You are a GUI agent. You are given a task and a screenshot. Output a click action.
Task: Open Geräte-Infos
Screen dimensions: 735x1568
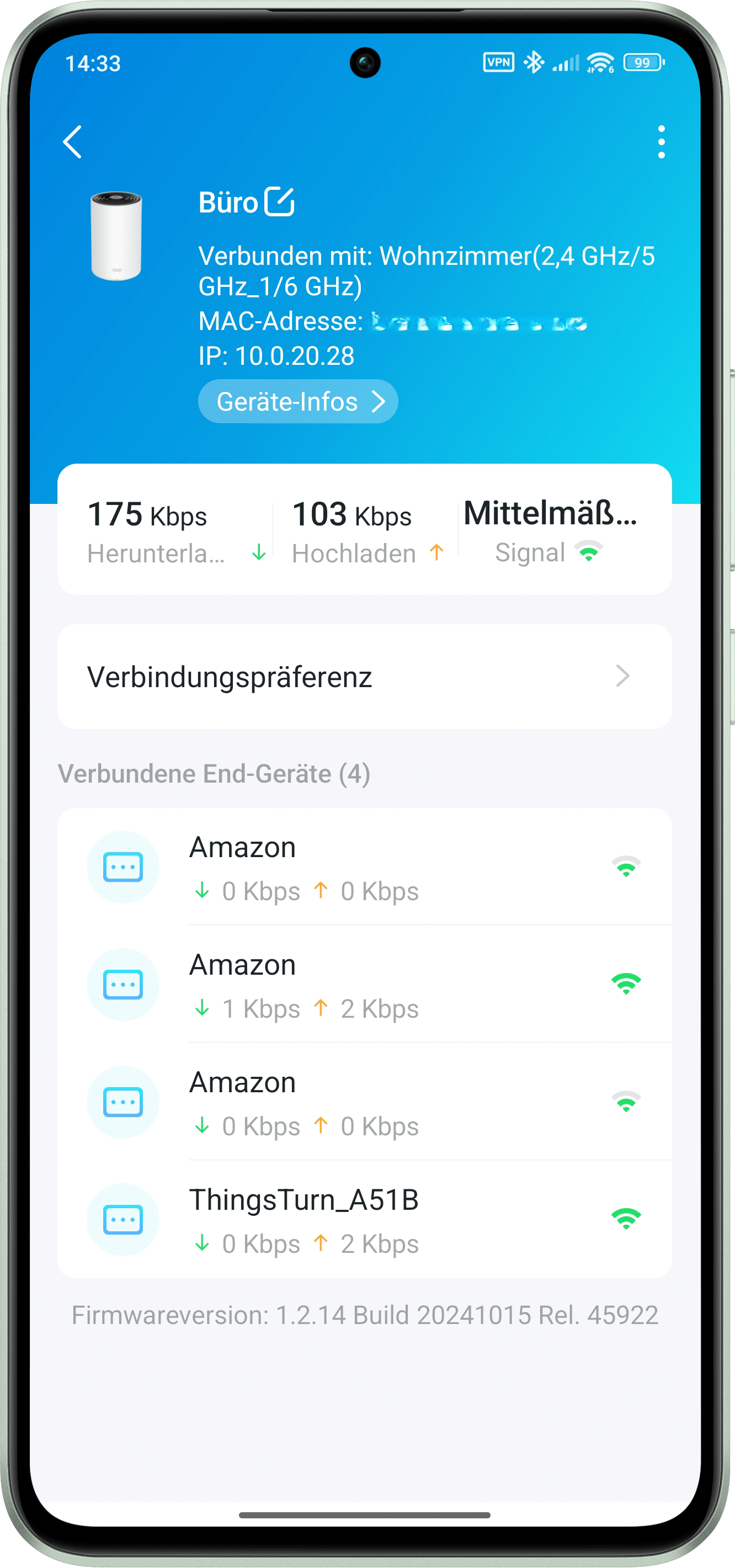pos(297,402)
